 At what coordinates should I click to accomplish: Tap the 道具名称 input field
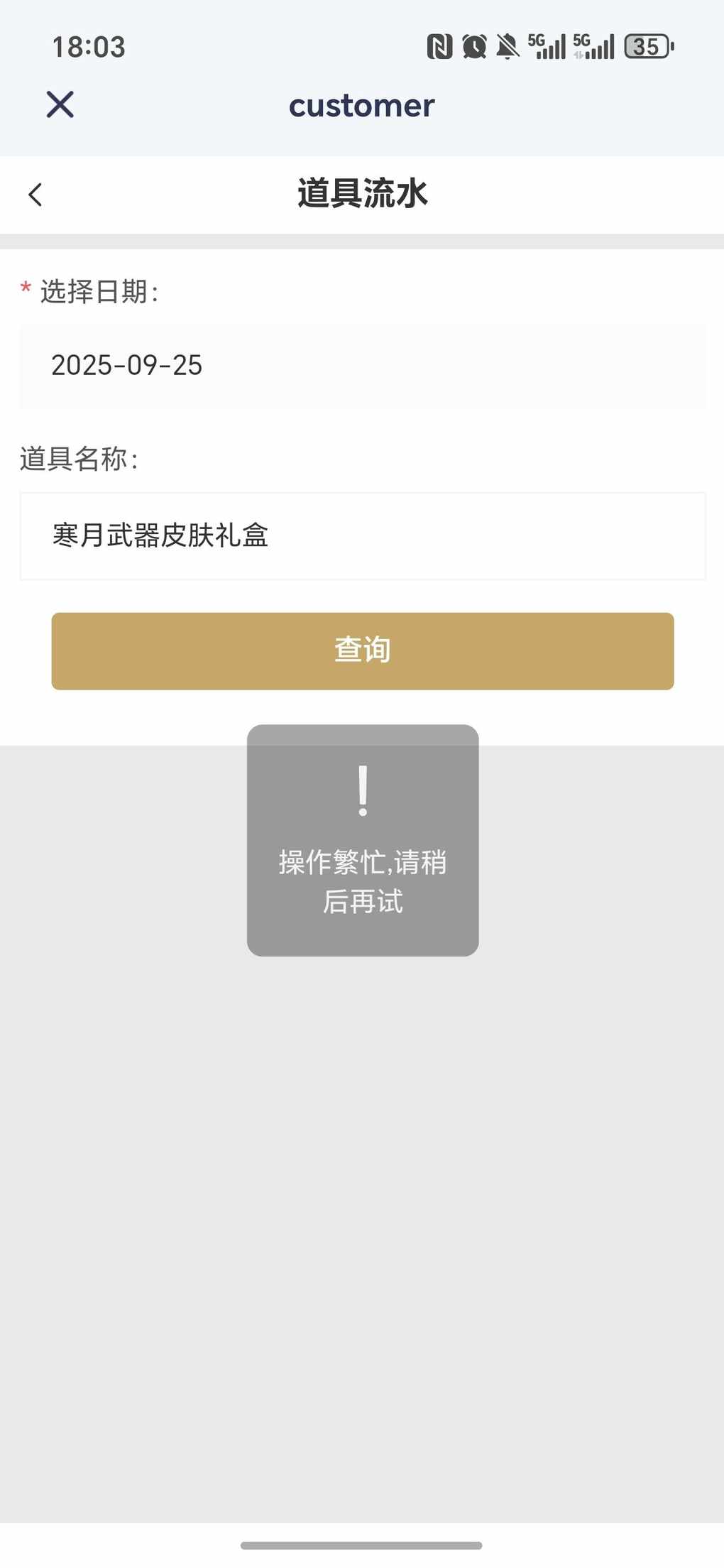click(x=362, y=536)
